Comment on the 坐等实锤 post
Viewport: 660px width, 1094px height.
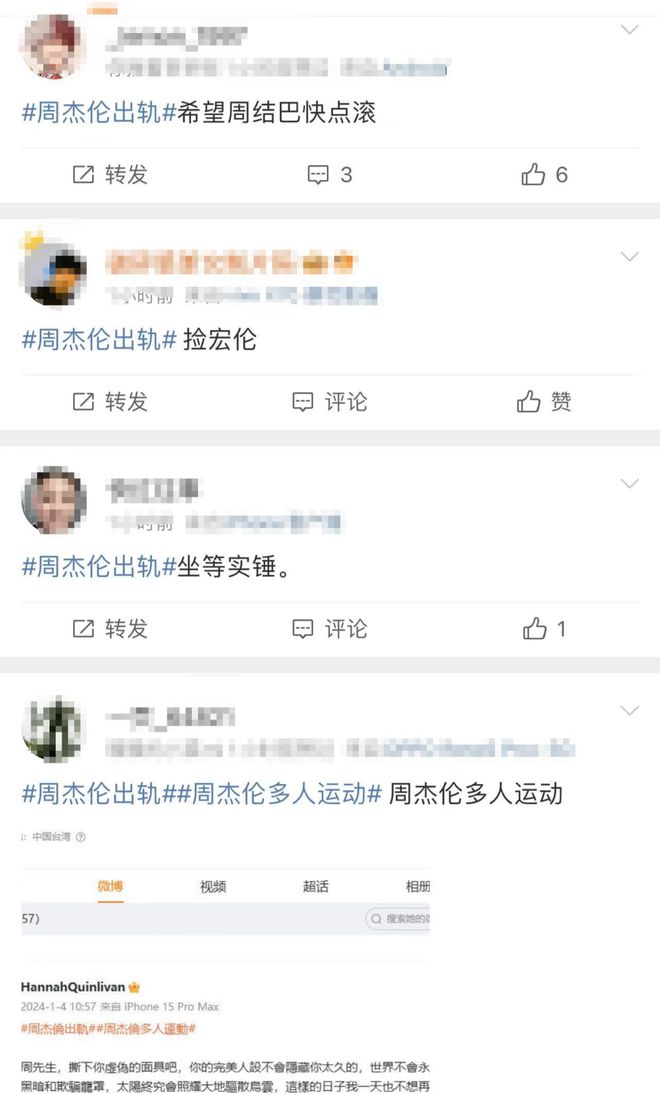pos(330,629)
